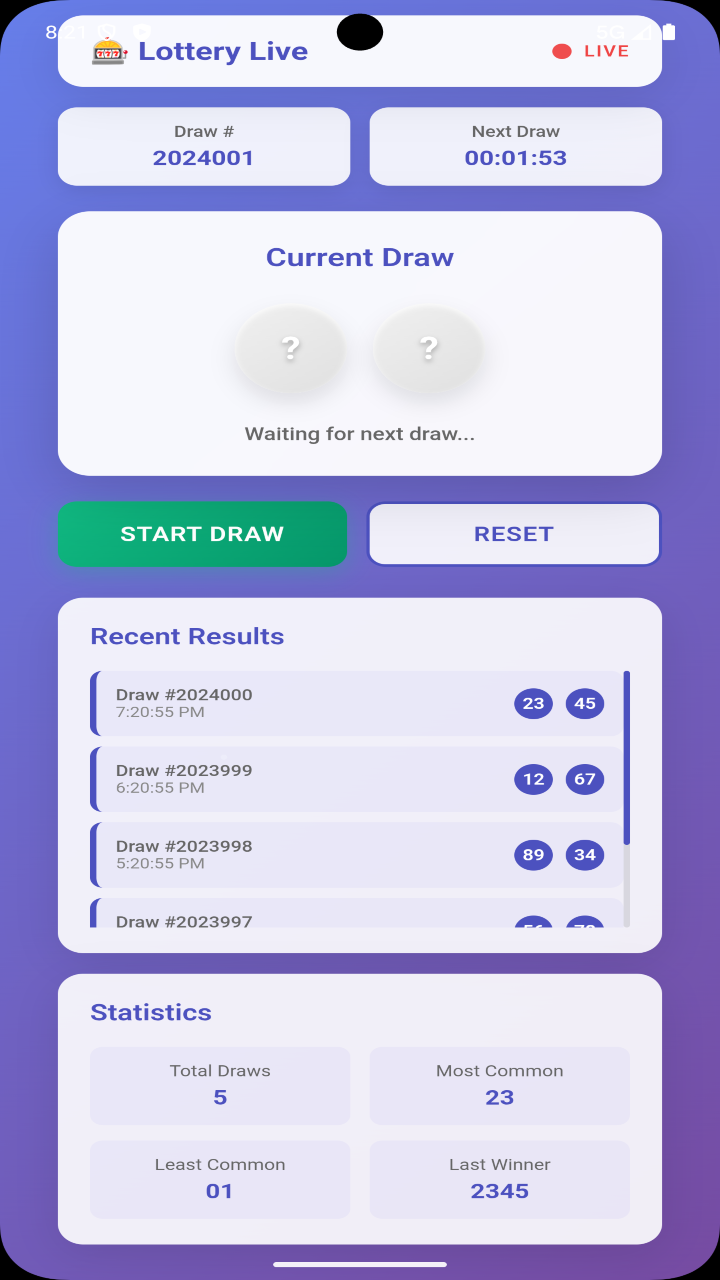
Task: Tap the RESET button
Action: (513, 534)
